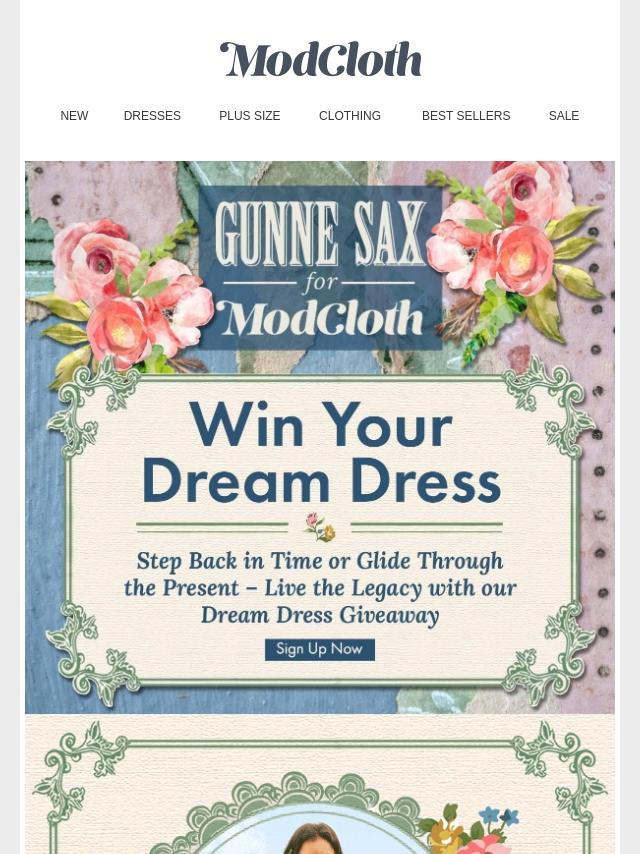Open the PLUS SIZE category

249,116
